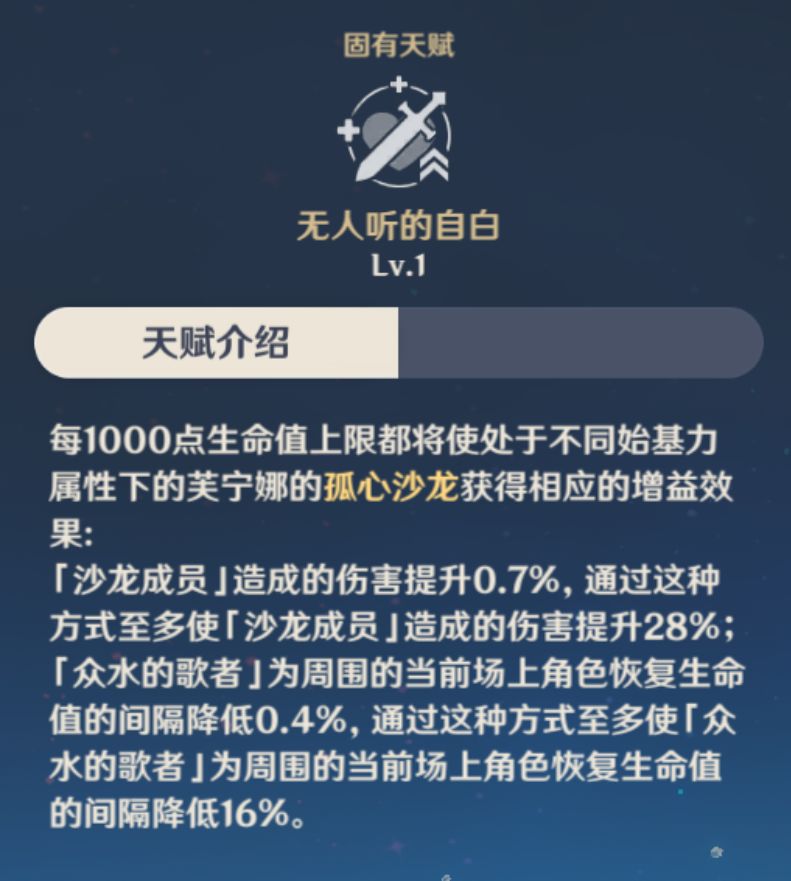Click the left plus symbol beside the heart
Image resolution: width=791 pixels, height=881 pixels.
348,128
